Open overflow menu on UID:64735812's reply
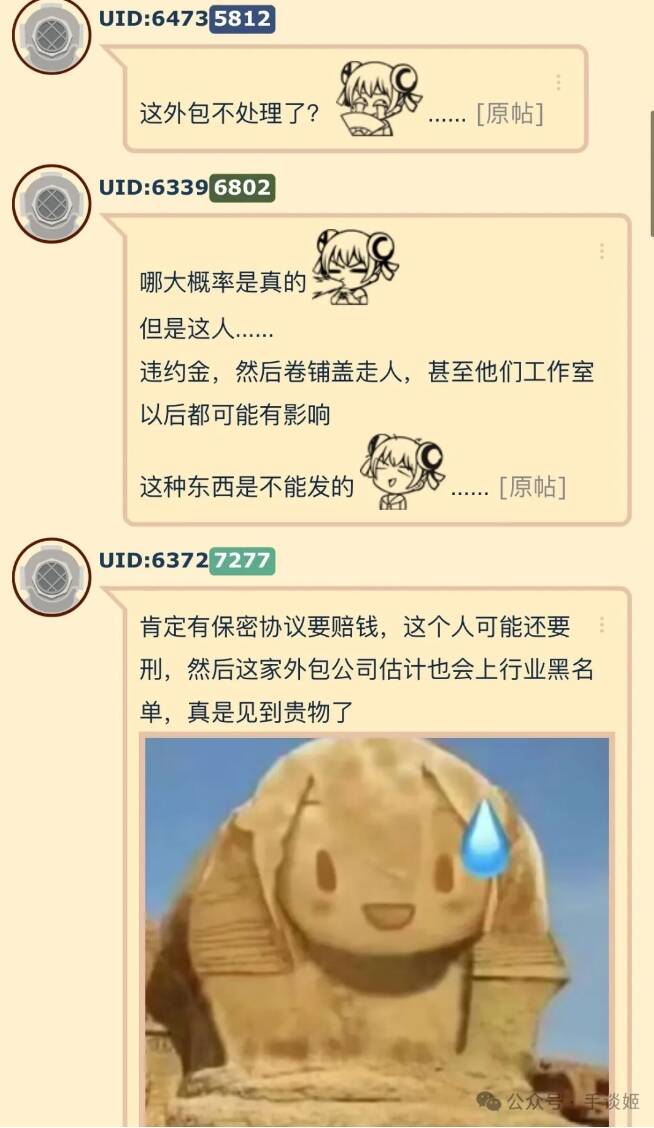The height and width of the screenshot is (1128, 654). [x=558, y=82]
